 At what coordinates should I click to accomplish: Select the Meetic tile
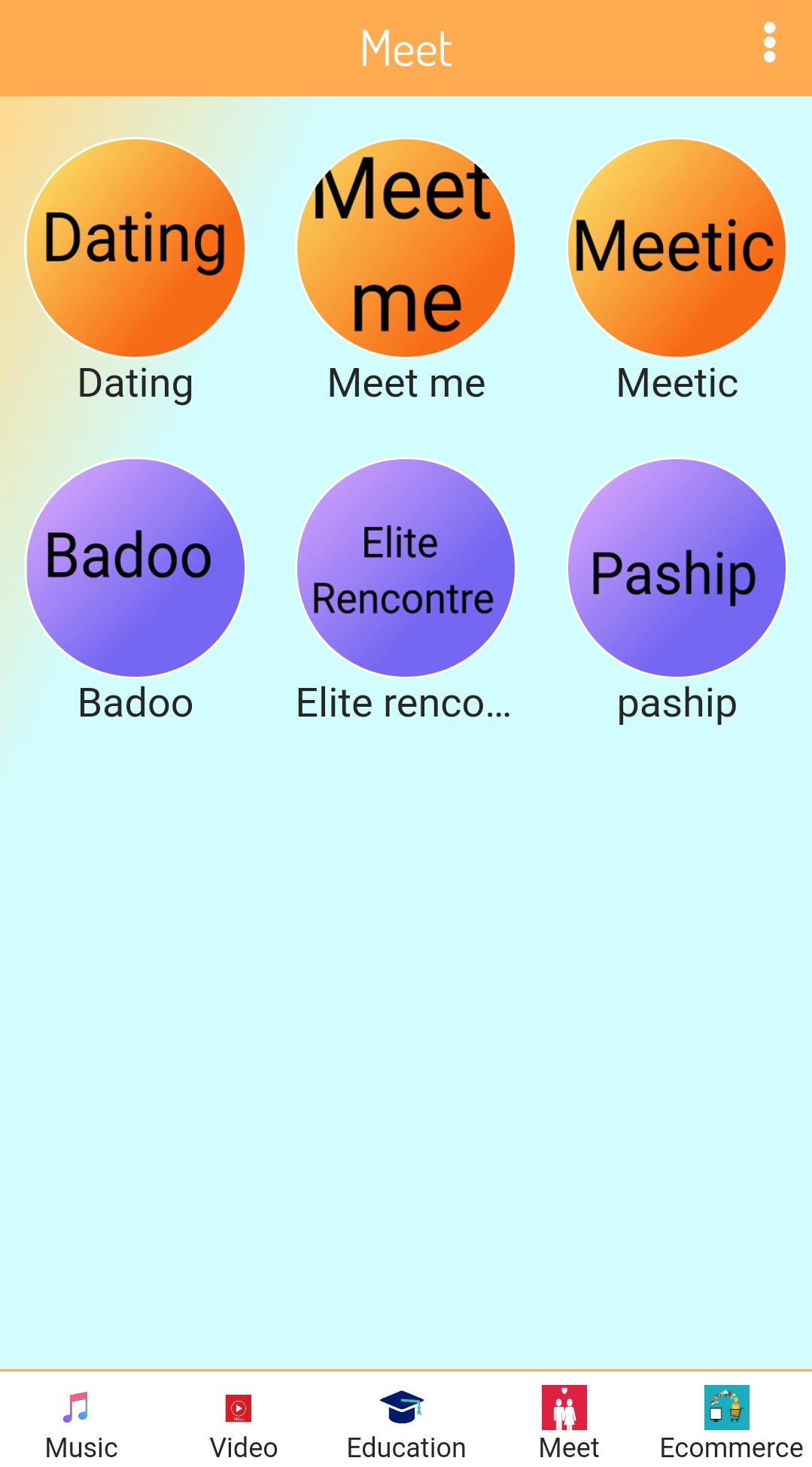click(x=677, y=248)
